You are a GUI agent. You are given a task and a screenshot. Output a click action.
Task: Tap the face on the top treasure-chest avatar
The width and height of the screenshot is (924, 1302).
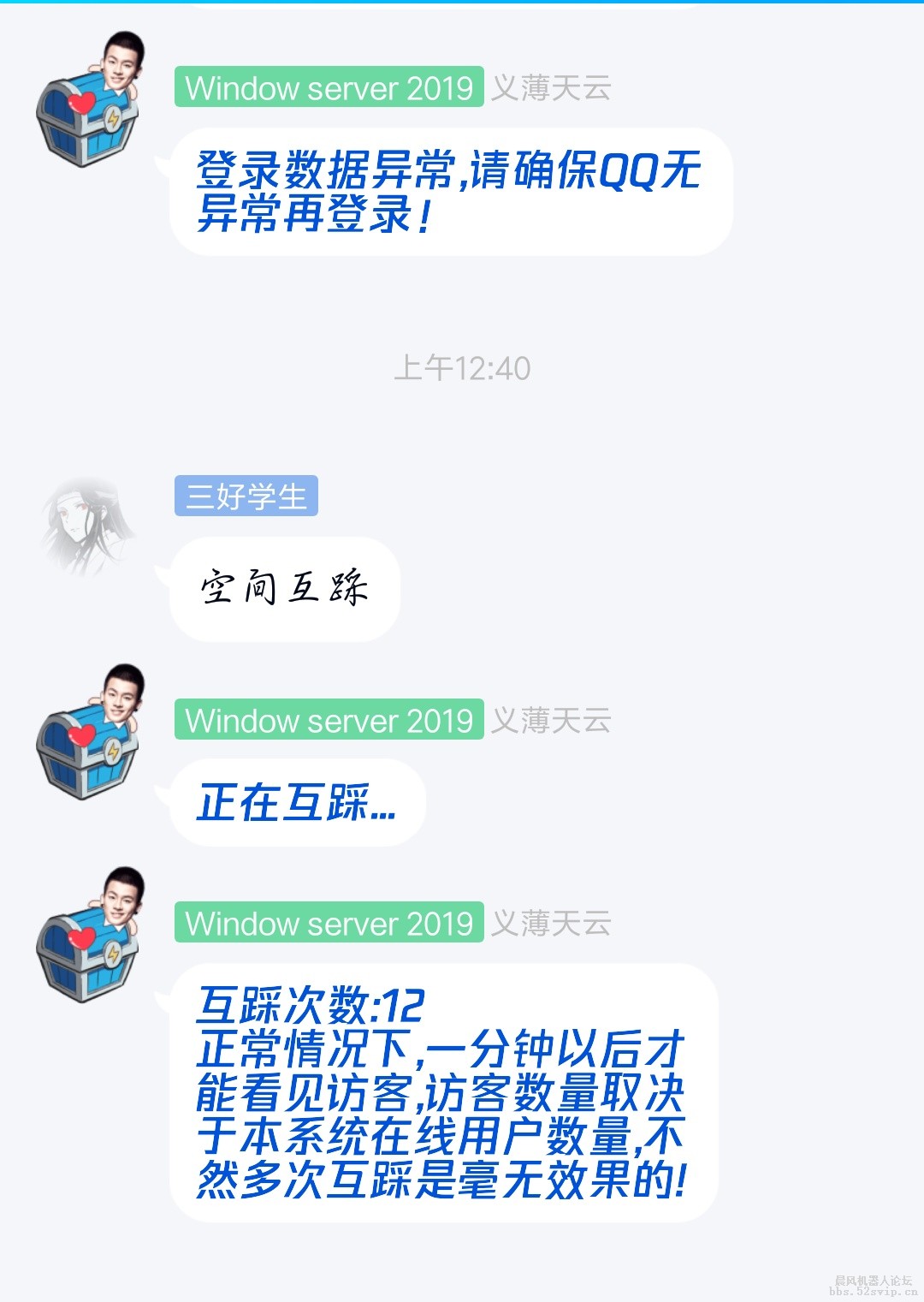[124, 60]
